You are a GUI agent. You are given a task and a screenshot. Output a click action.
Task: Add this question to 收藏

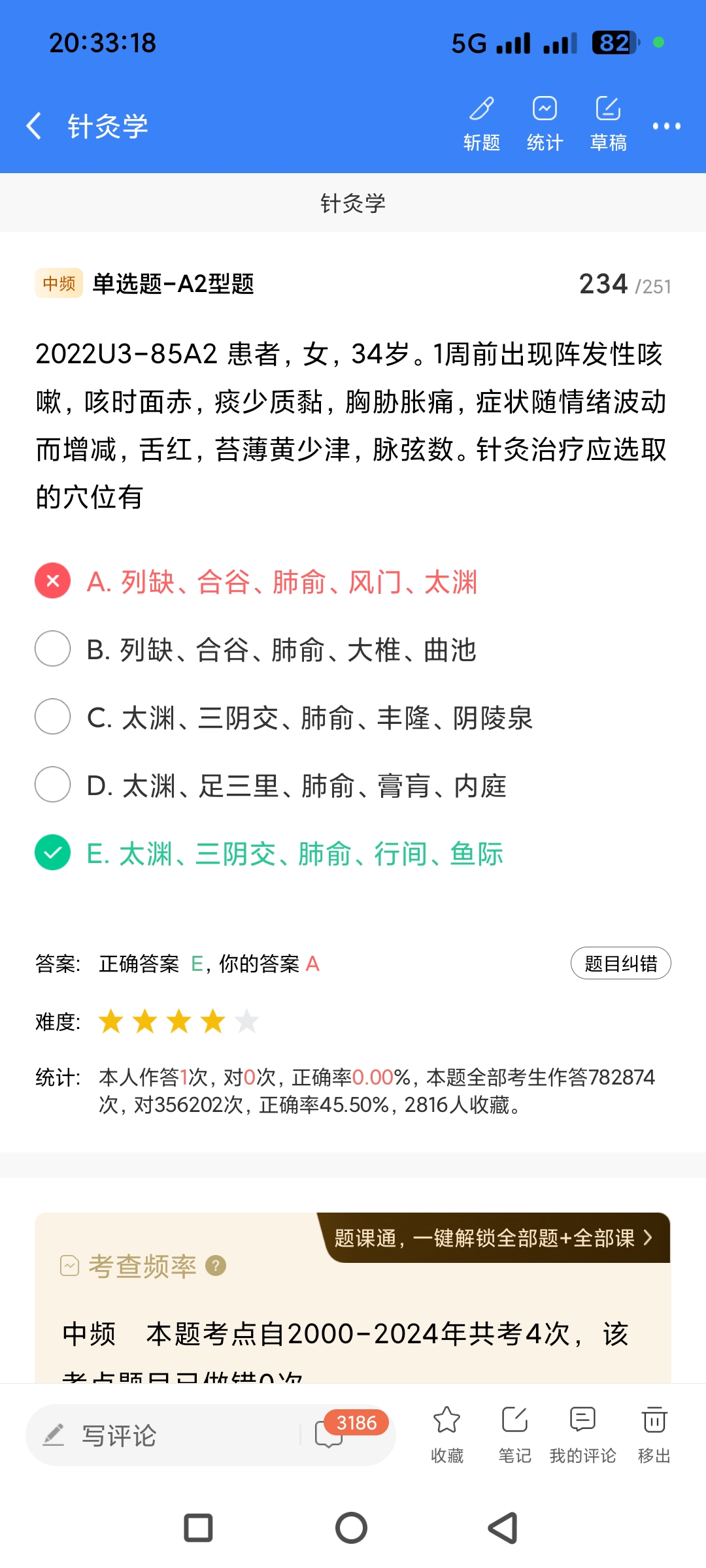[447, 1433]
